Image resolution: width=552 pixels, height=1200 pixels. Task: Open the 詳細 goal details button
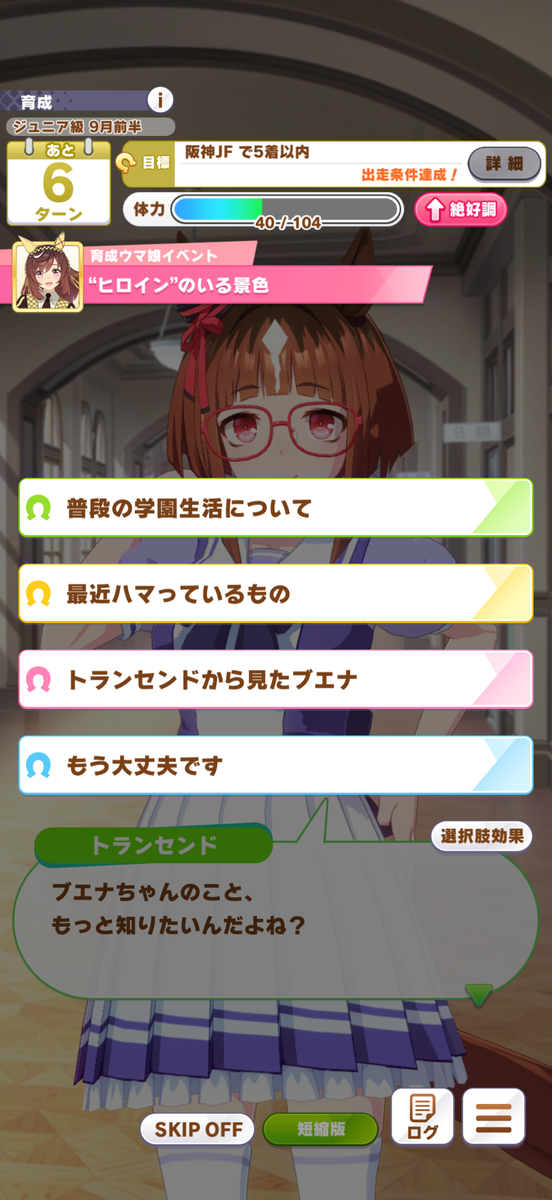pyautogui.click(x=505, y=162)
